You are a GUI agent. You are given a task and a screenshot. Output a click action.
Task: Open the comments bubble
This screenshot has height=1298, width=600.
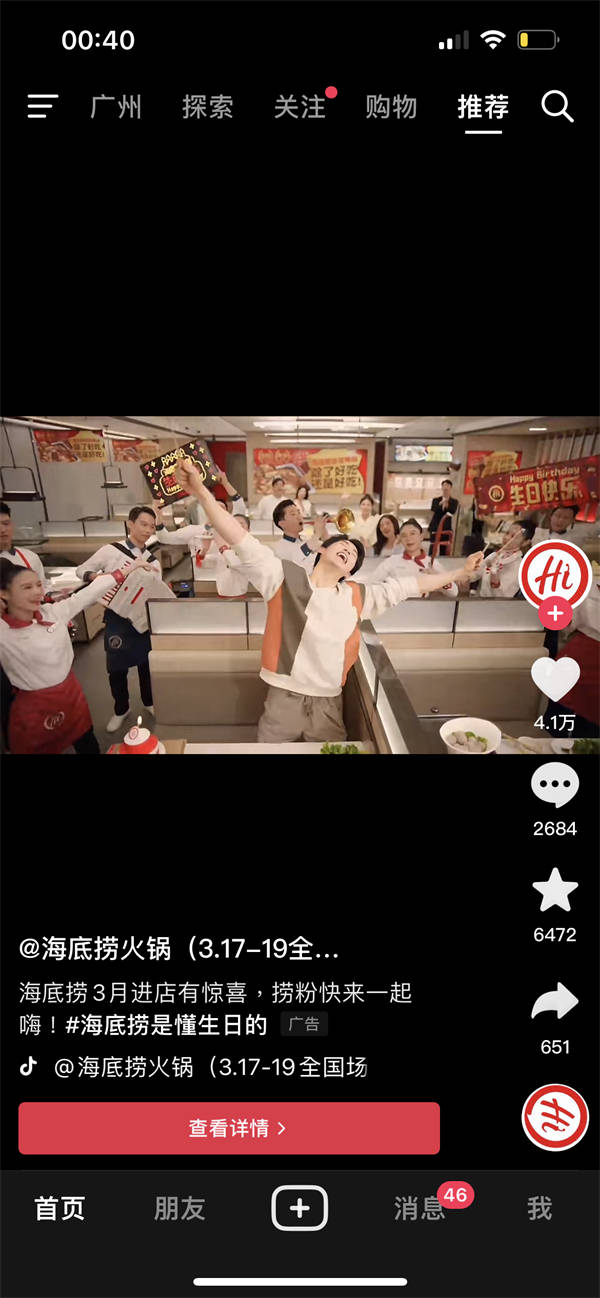pos(555,786)
